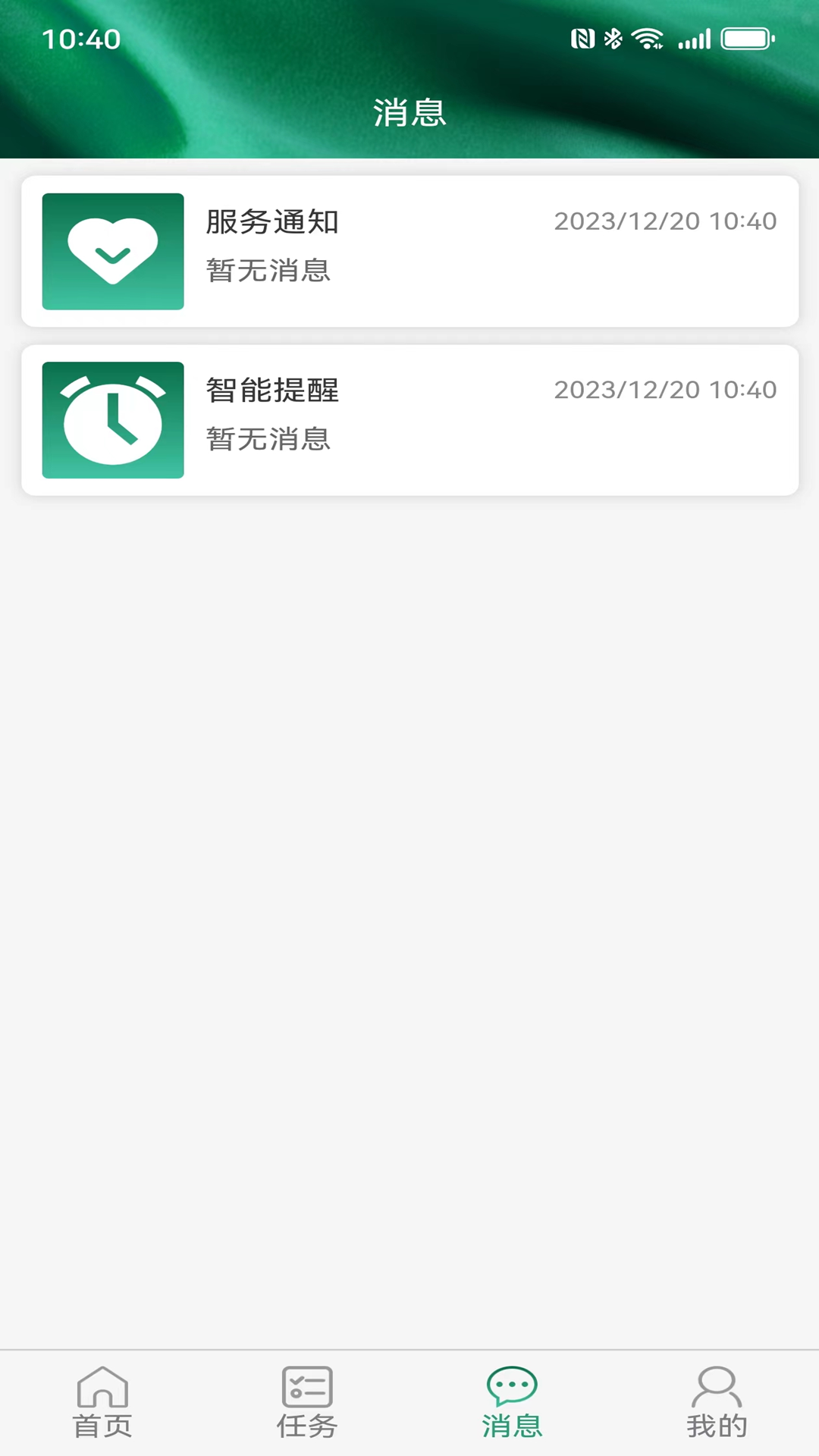Open the 服务通知 message row
Image resolution: width=819 pixels, height=1456 pixels.
[x=409, y=252]
